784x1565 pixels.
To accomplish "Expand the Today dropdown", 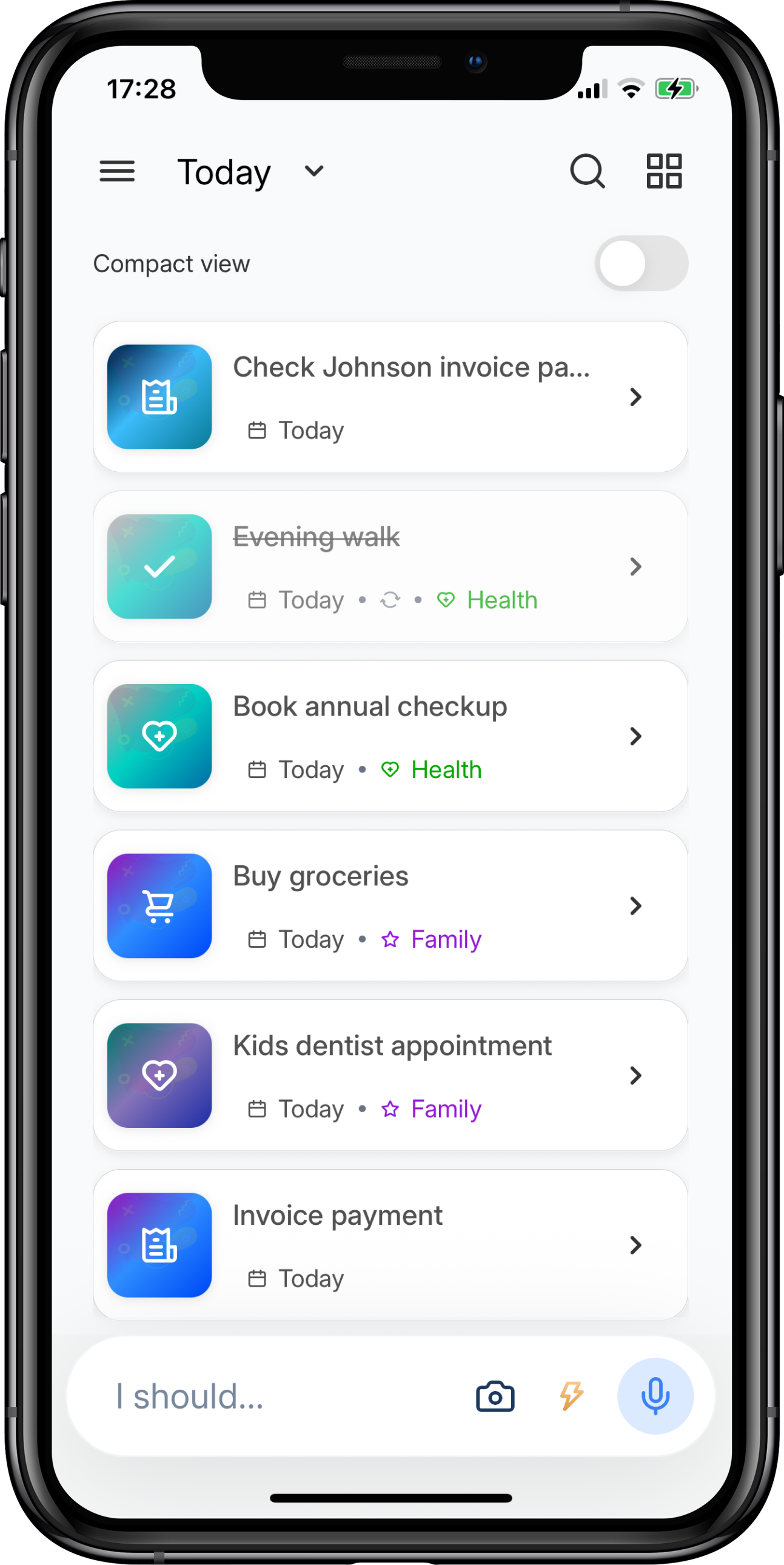I will 313,172.
